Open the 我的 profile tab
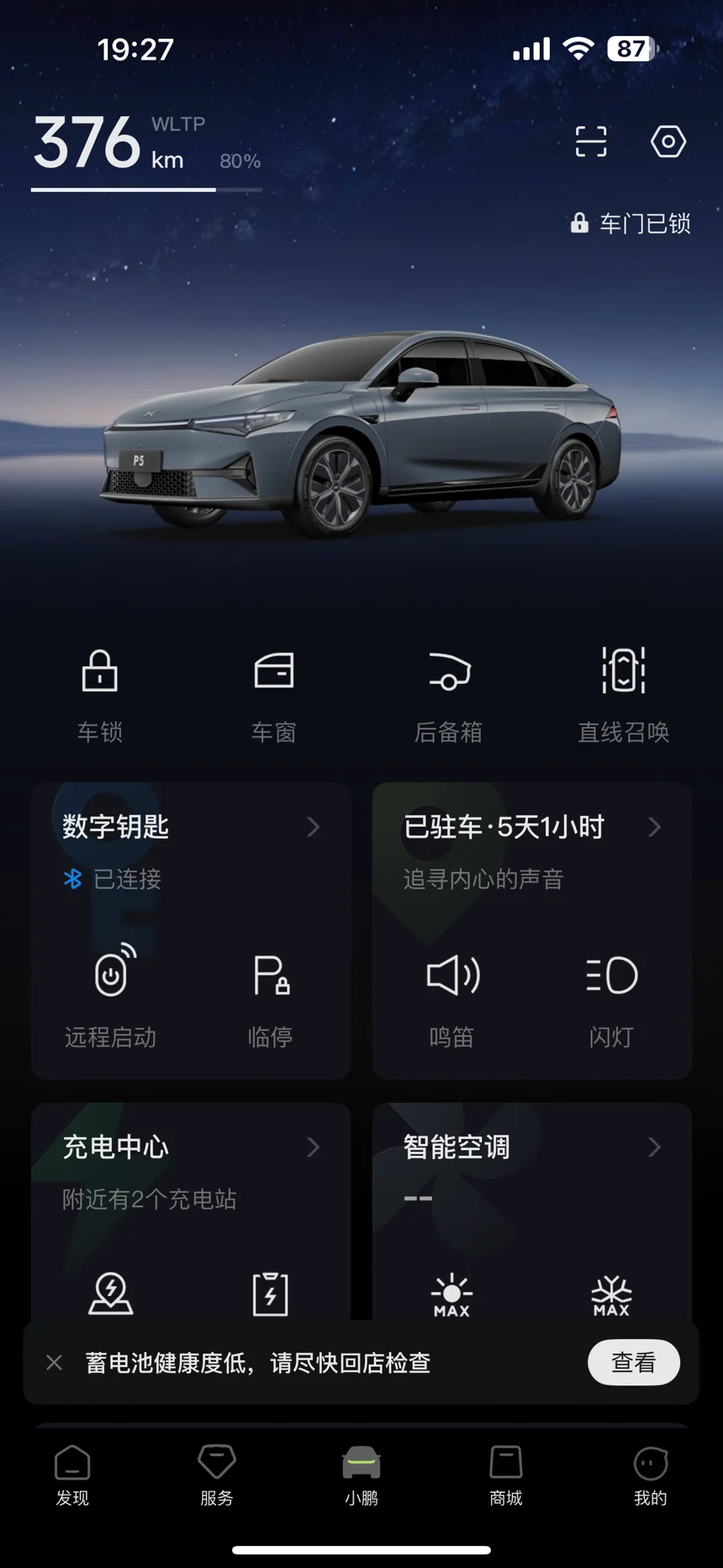The height and width of the screenshot is (1568, 723). pyautogui.click(x=650, y=1475)
